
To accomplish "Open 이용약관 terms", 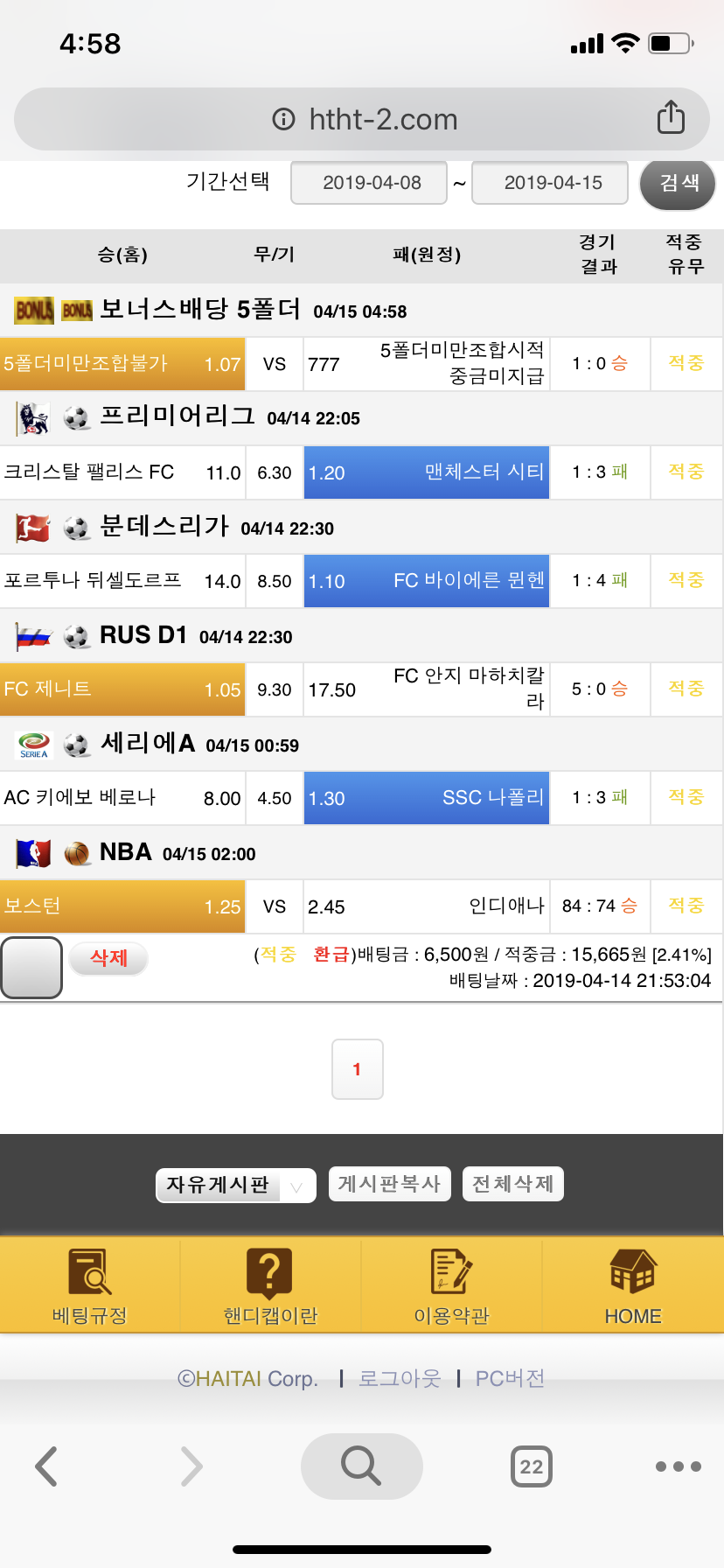I will point(451,1285).
